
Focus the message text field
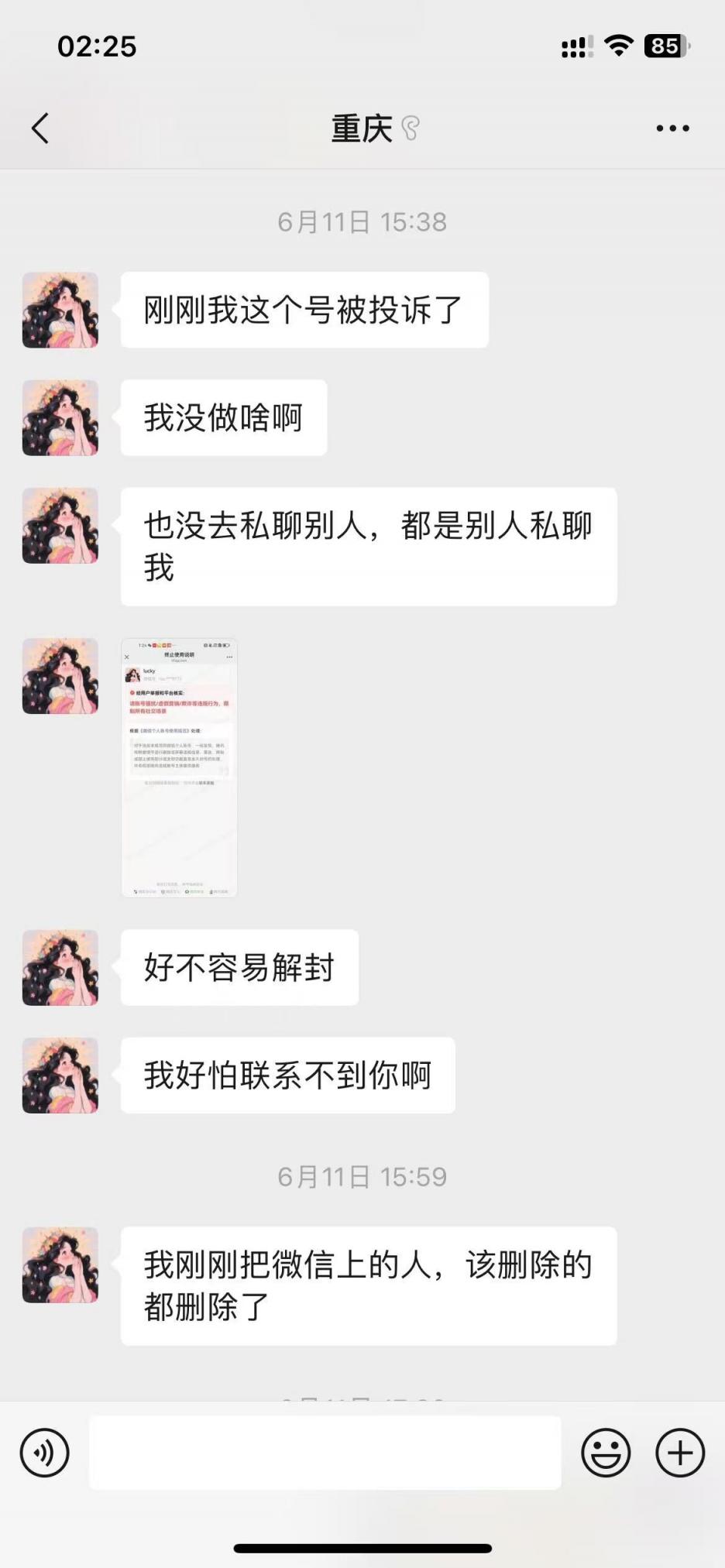click(325, 1453)
